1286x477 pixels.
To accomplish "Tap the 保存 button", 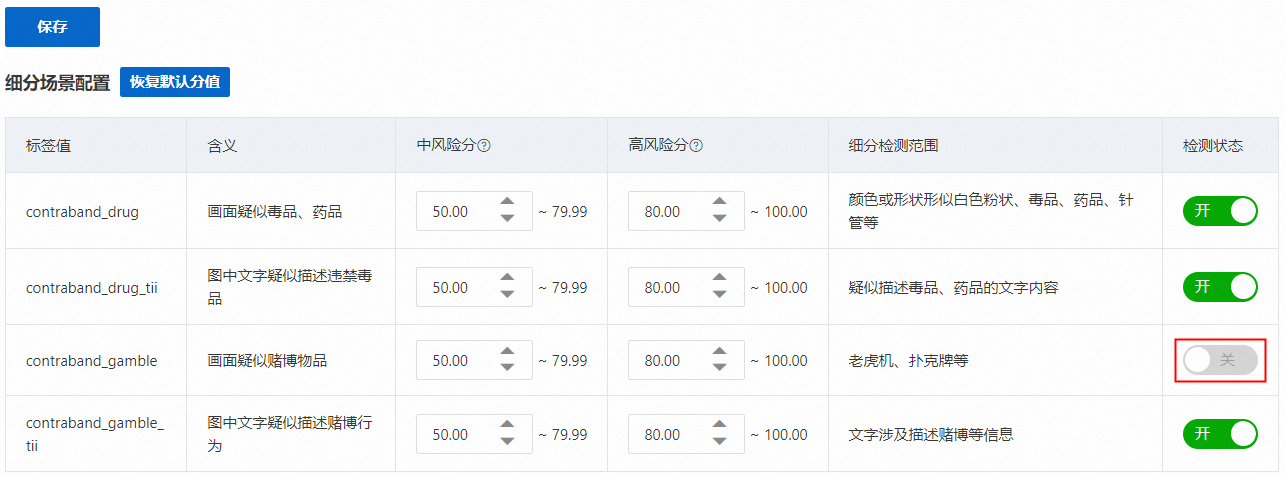I will 52,27.
